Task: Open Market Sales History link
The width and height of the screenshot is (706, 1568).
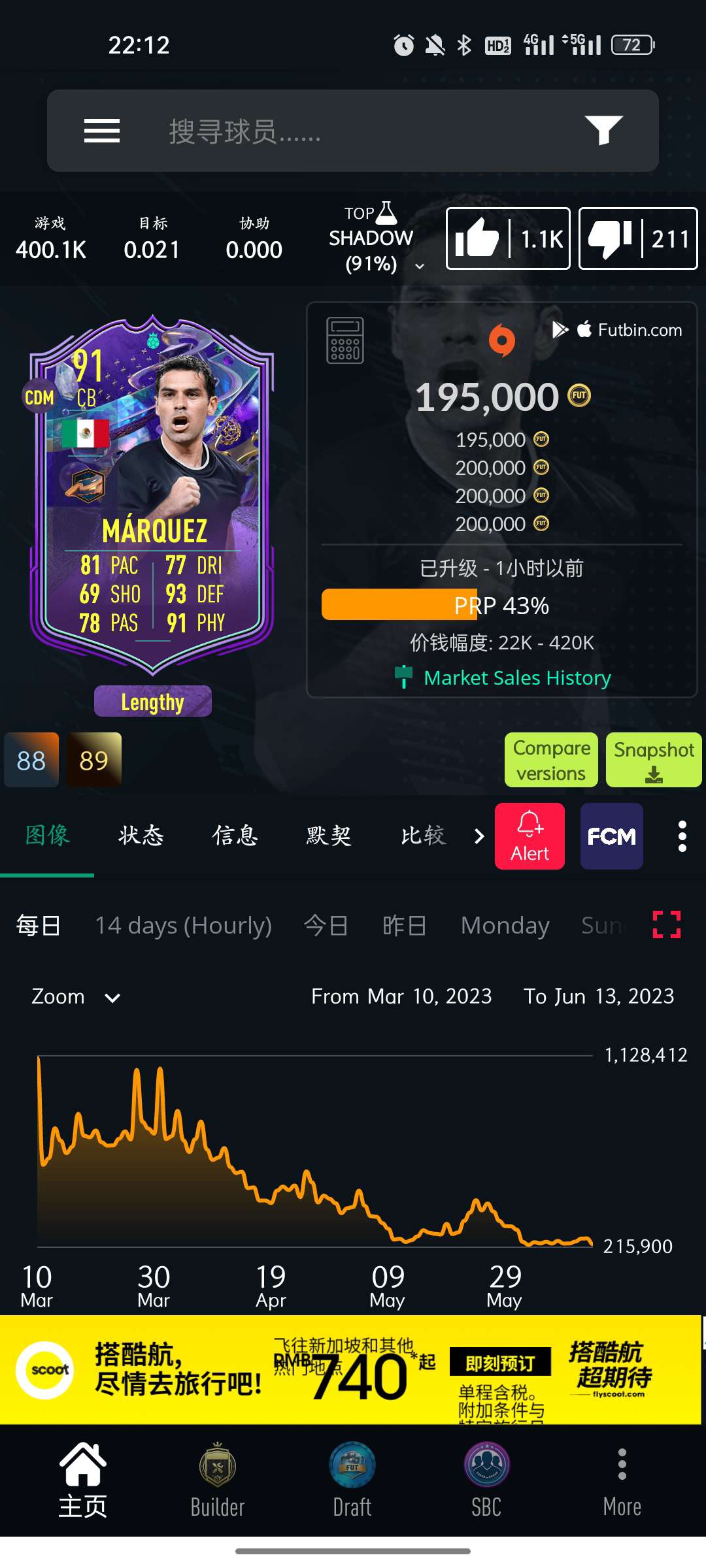Action: pyautogui.click(x=516, y=678)
